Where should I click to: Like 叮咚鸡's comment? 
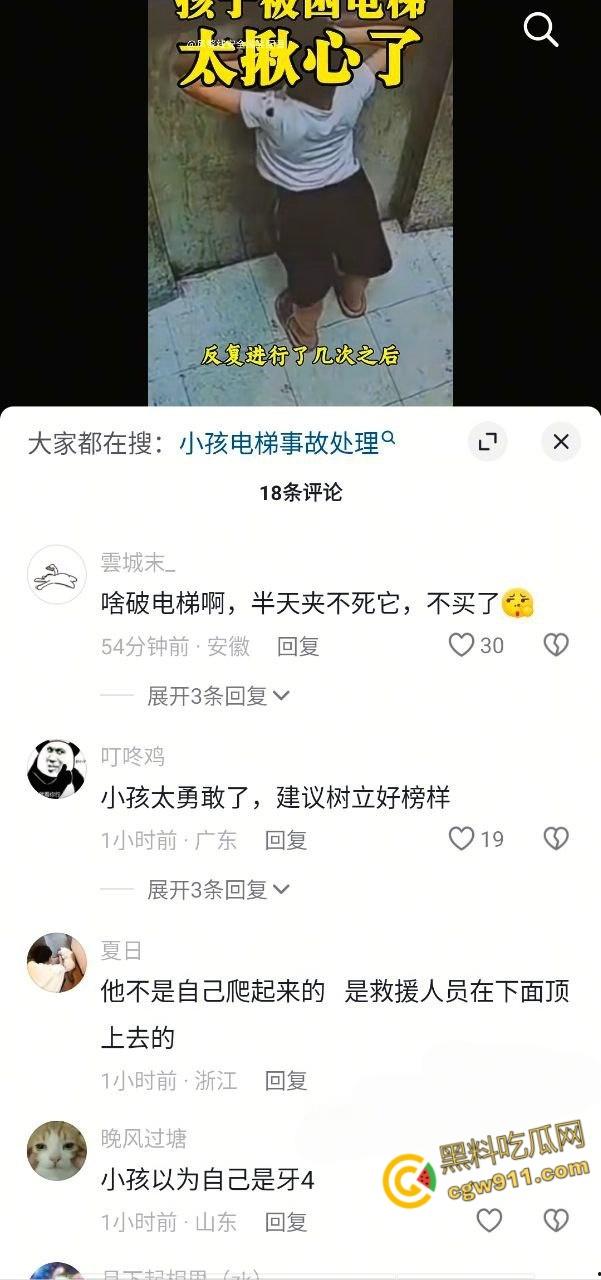(461, 839)
